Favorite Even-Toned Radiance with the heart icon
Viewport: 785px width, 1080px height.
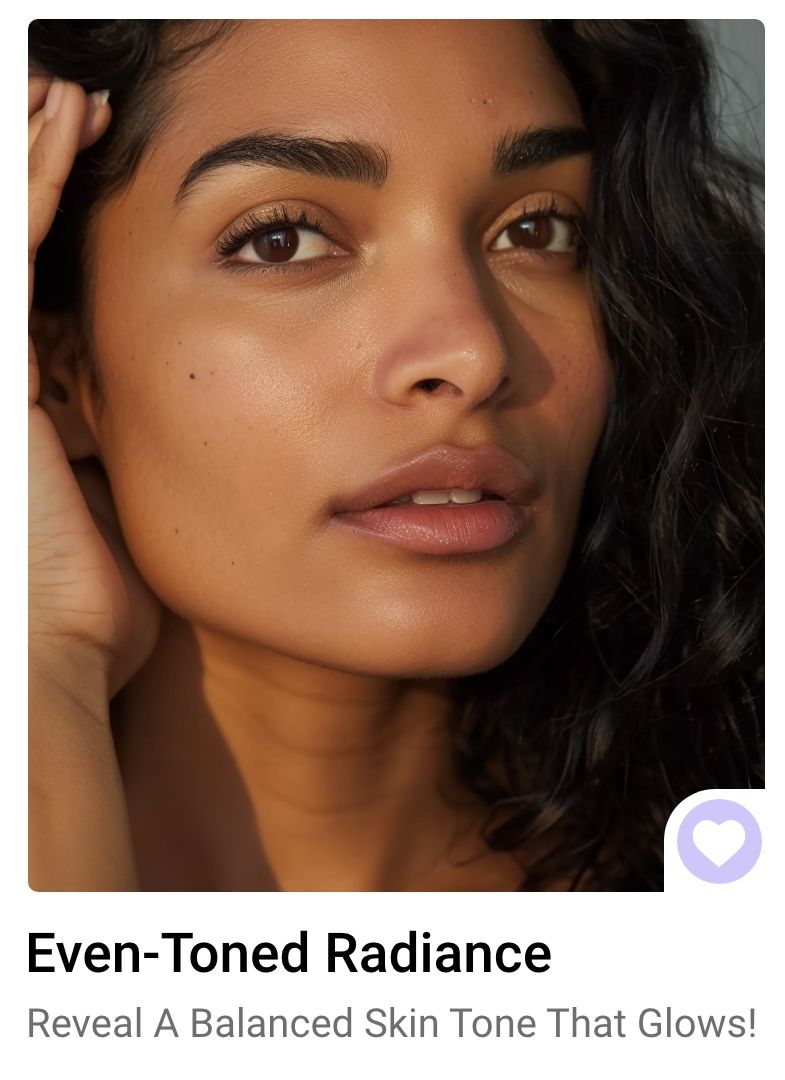[719, 841]
